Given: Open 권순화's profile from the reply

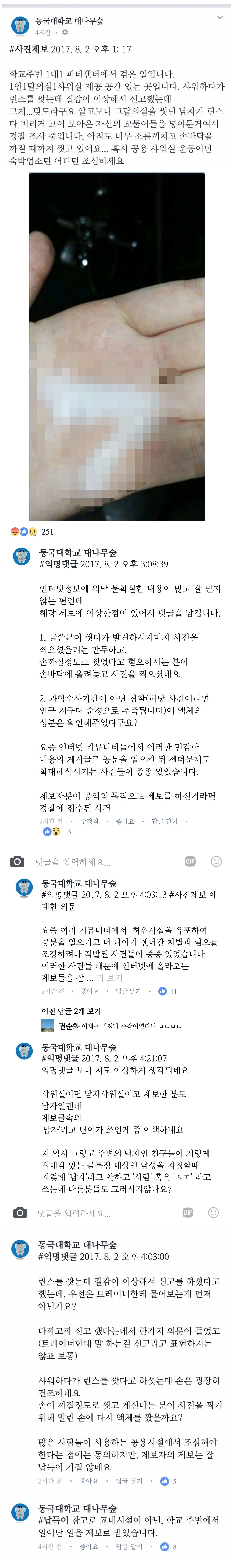Looking at the screenshot, I should [x=69, y=1026].
